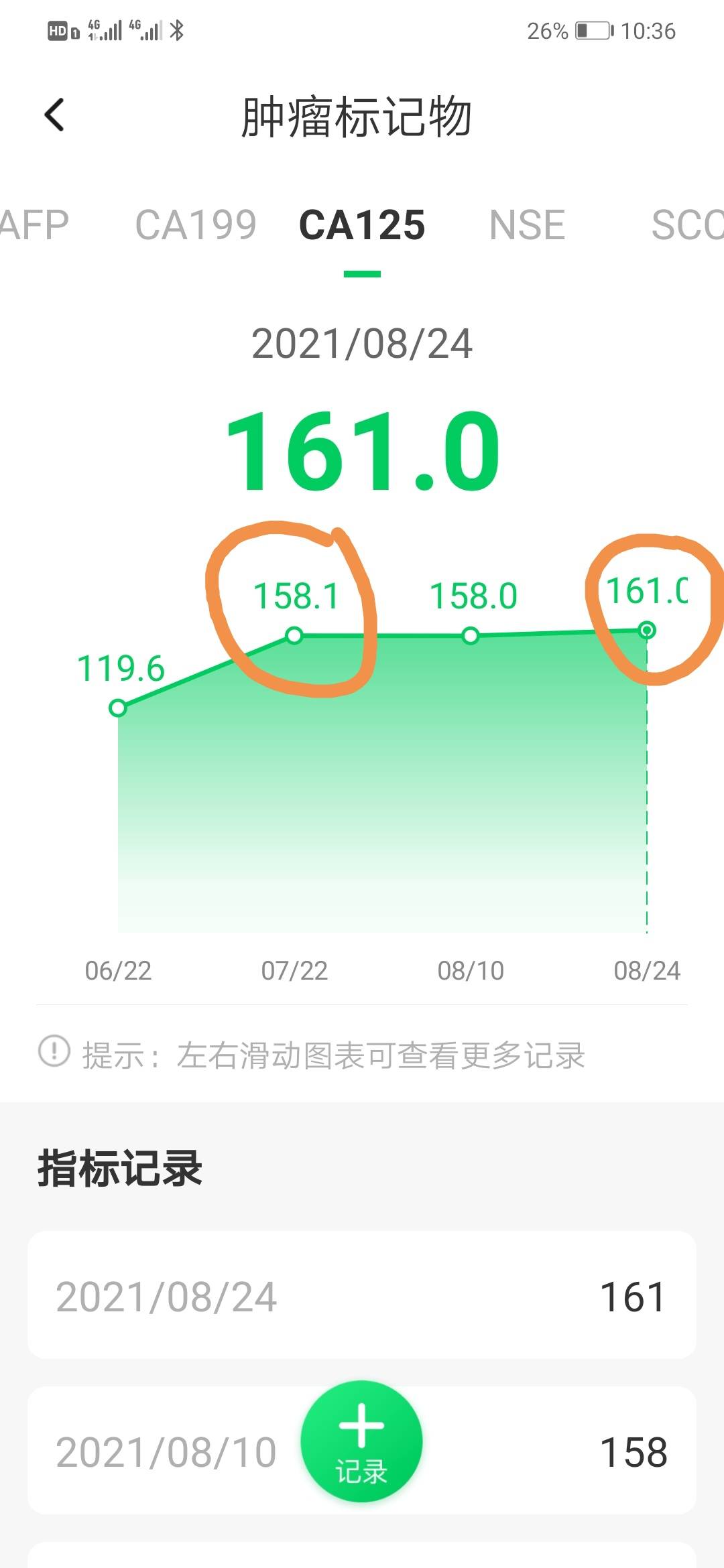The width and height of the screenshot is (724, 1568).
Task: Select the circled 158.1 data point
Action: tap(294, 636)
